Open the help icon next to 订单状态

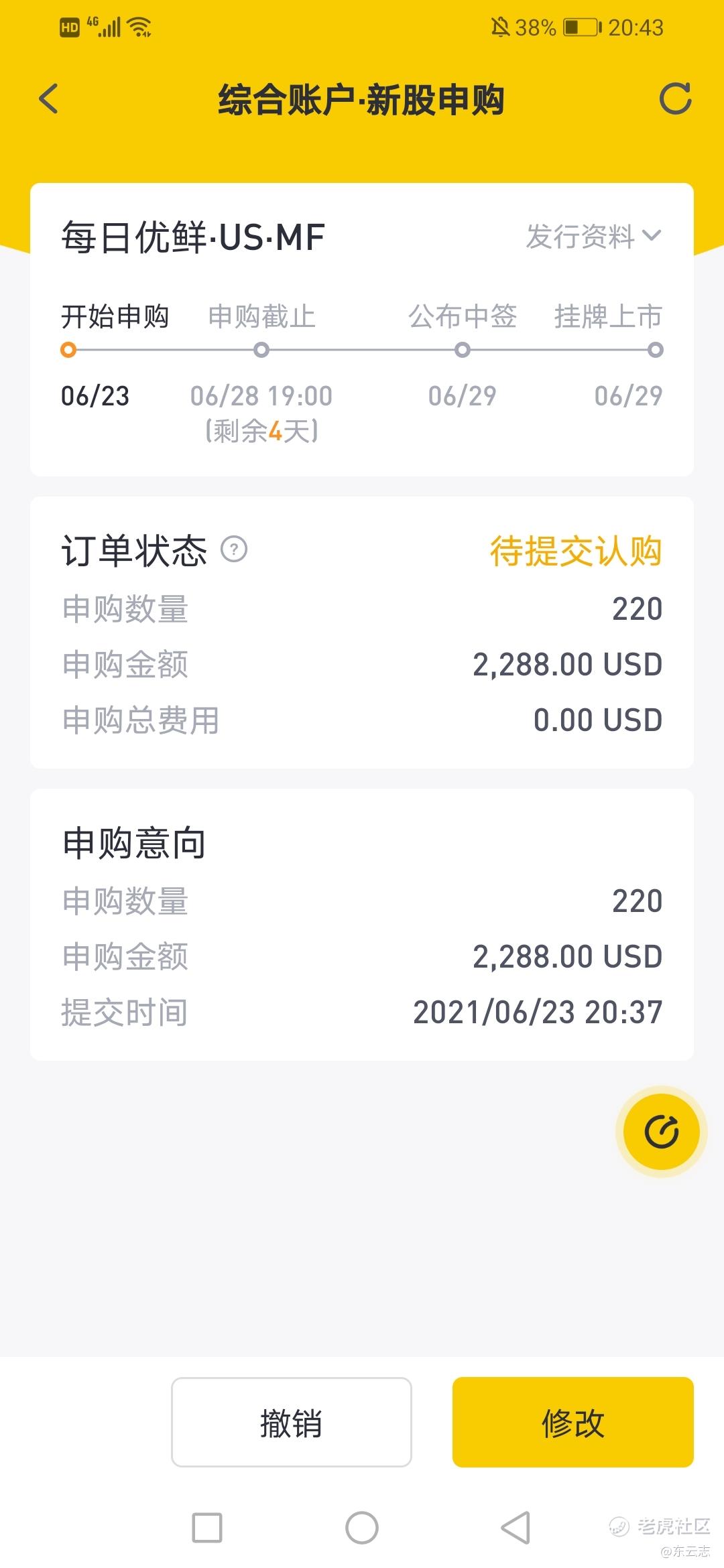[234, 549]
